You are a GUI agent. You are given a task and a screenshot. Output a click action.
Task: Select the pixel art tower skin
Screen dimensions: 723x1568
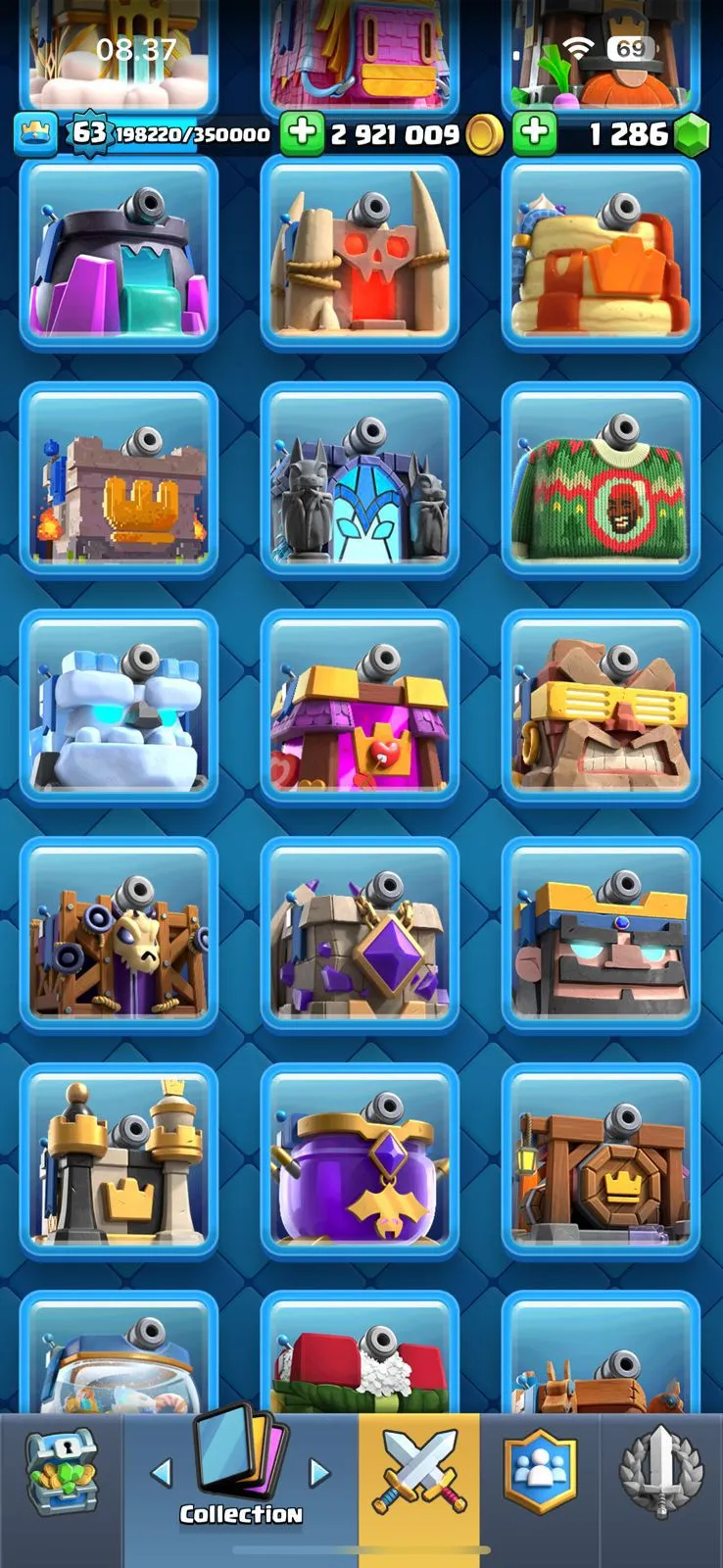[x=119, y=480]
